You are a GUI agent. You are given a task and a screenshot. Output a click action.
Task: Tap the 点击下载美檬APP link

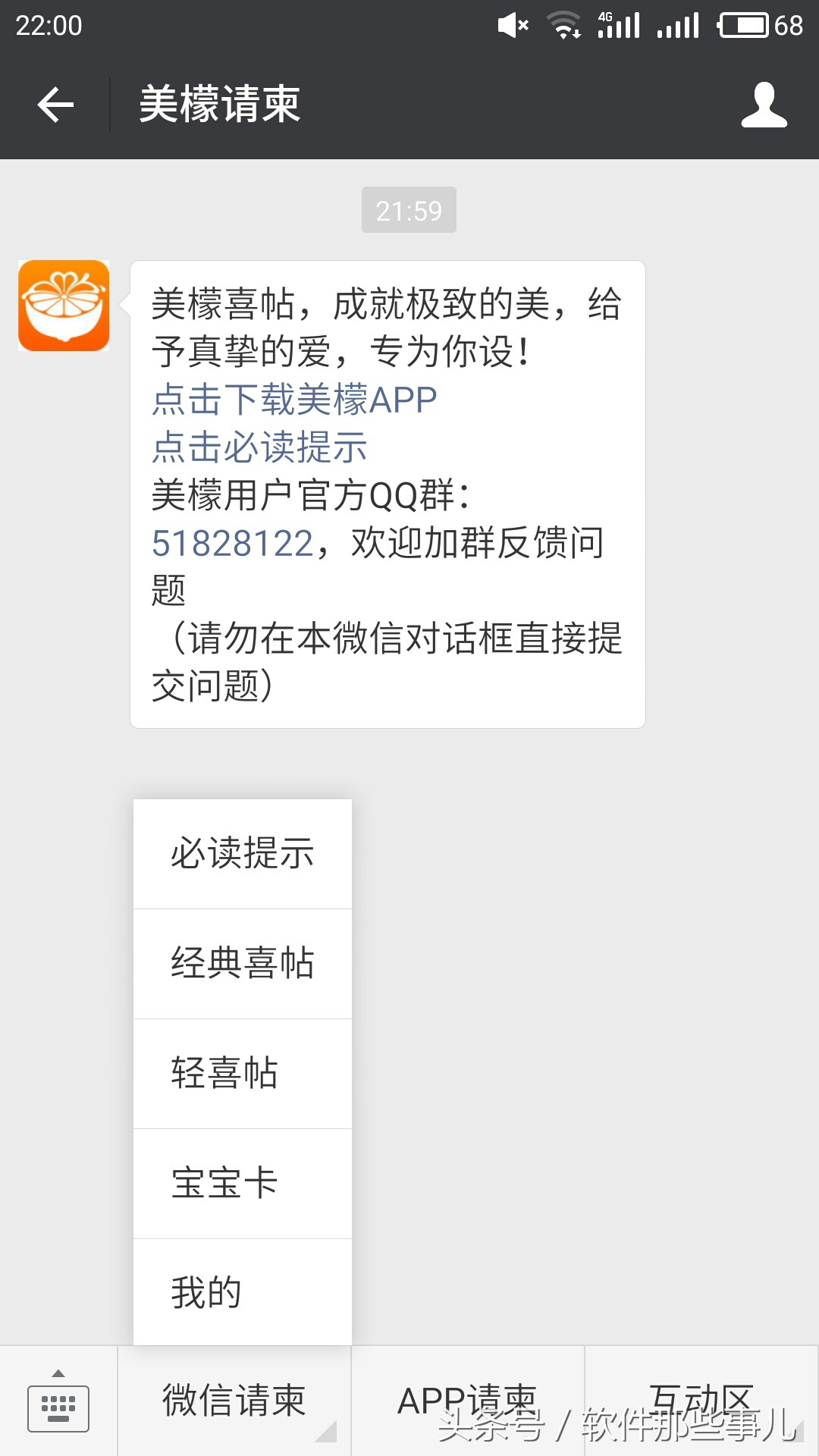click(x=292, y=400)
